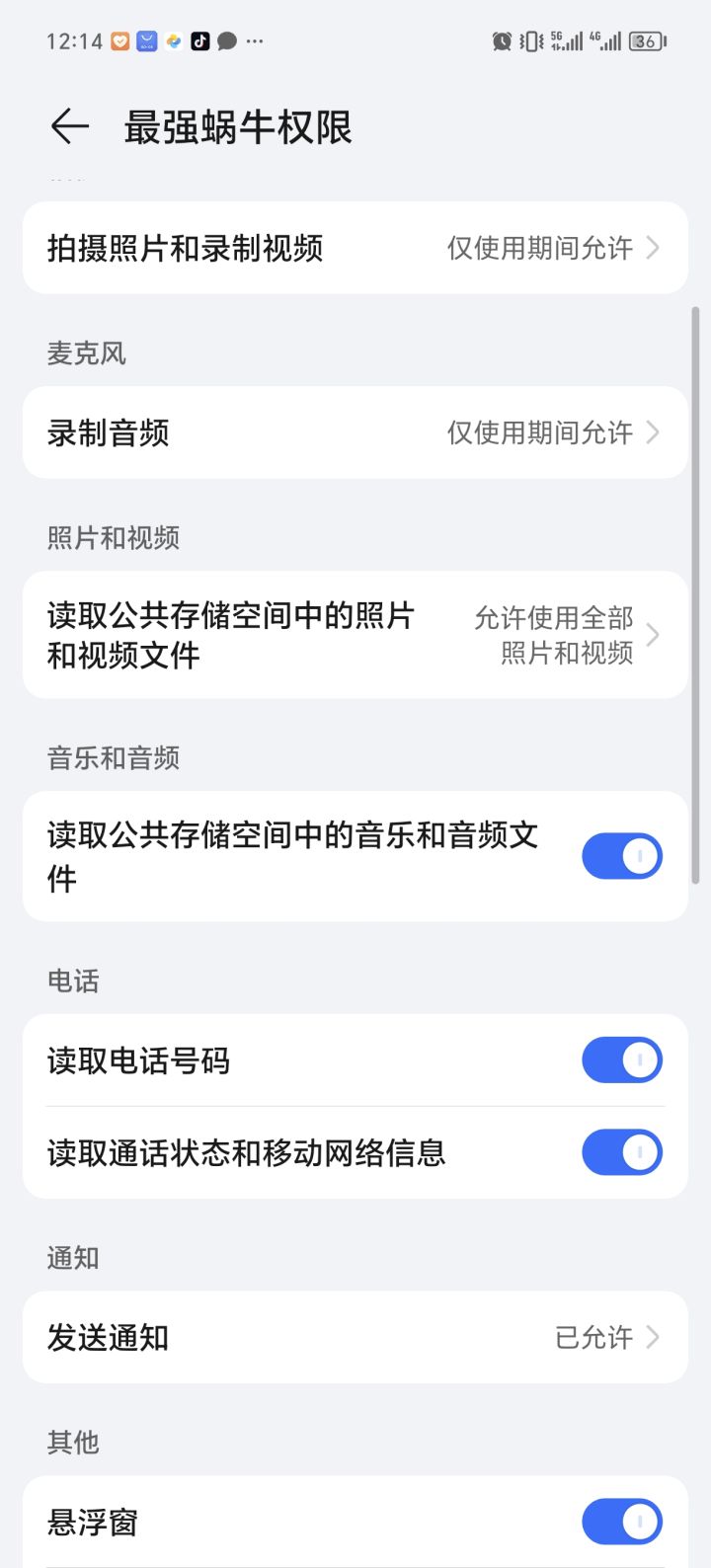The width and height of the screenshot is (711, 1568).
Task: Tap the back arrow icon
Action: pos(68,126)
